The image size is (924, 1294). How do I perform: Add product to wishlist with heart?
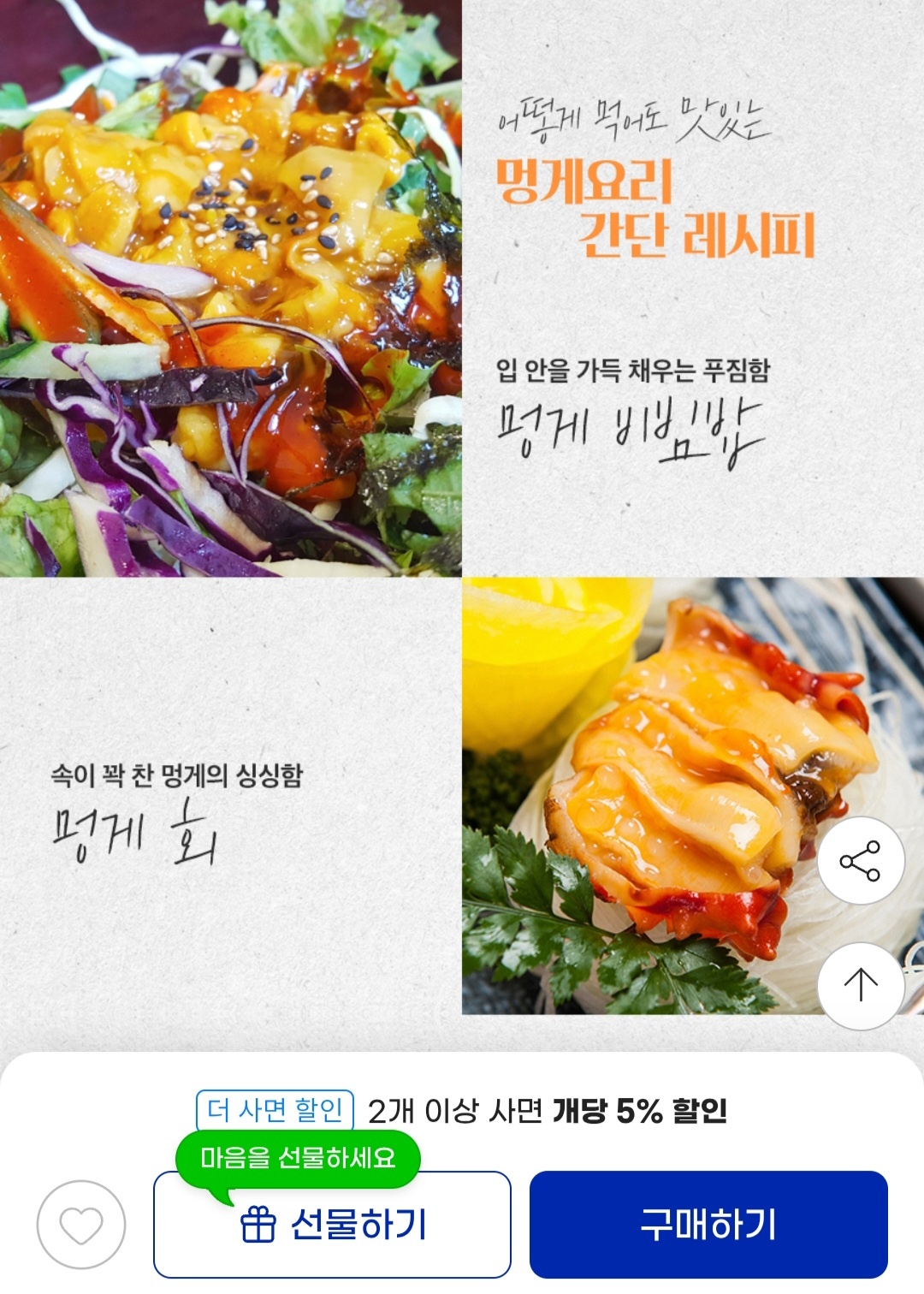[x=81, y=1225]
